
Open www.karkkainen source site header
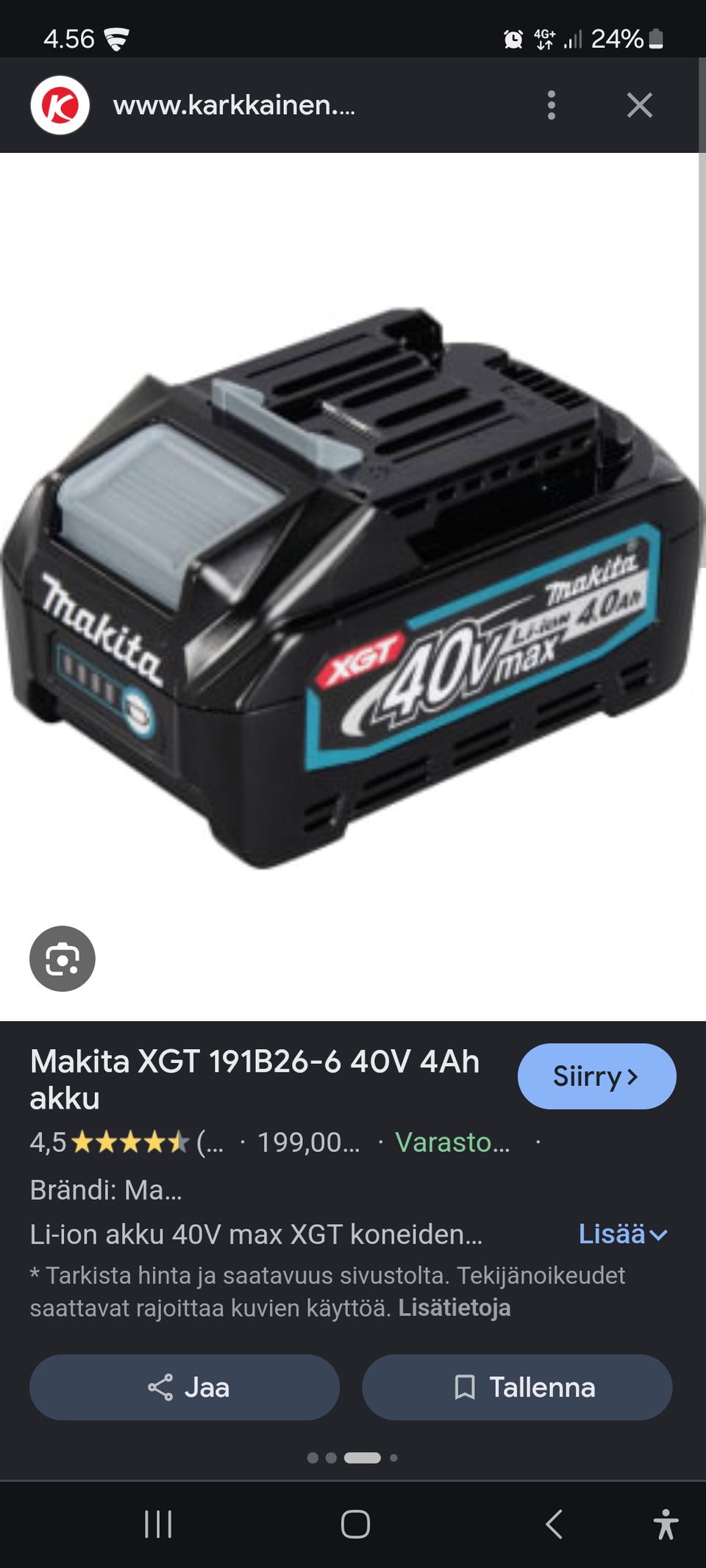pos(234,105)
